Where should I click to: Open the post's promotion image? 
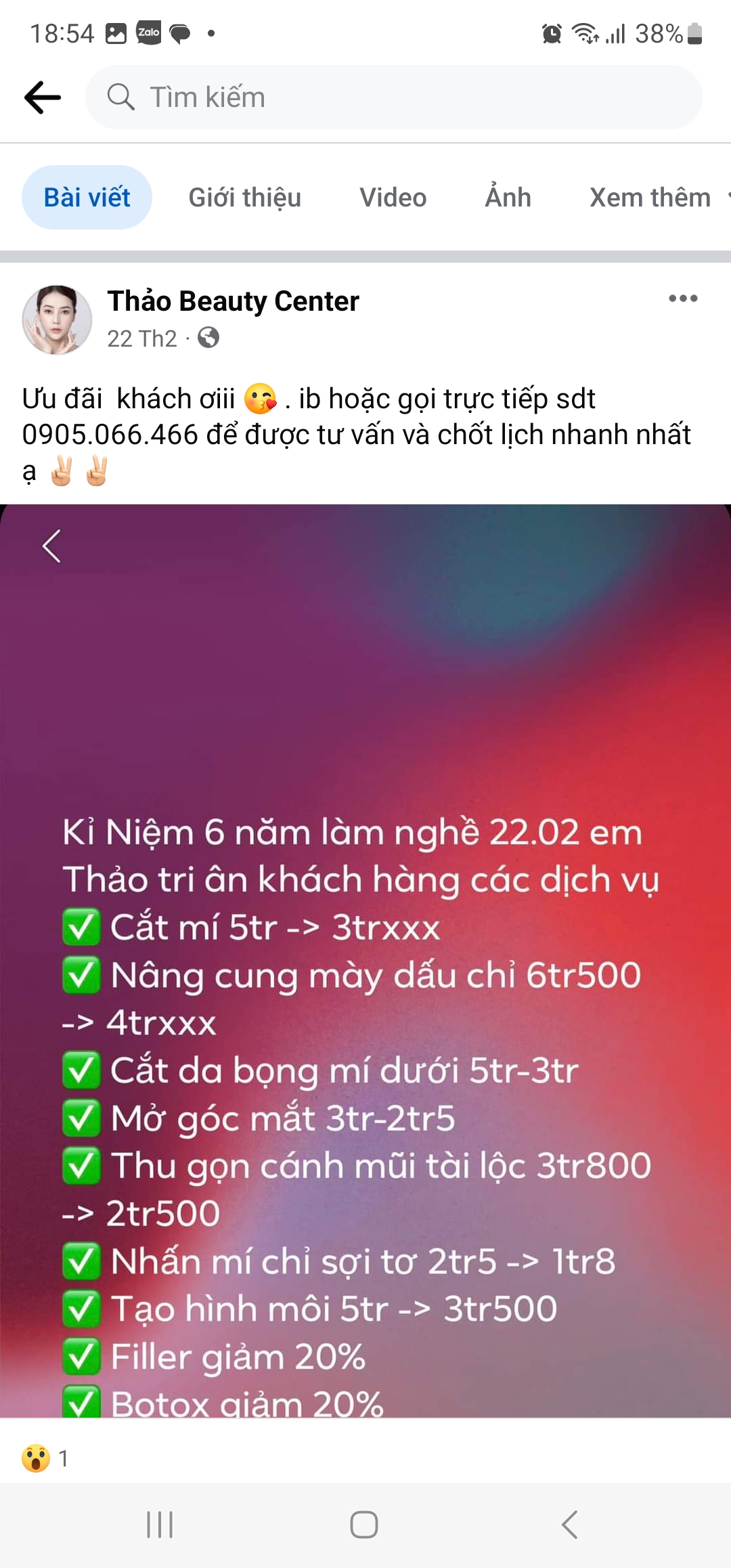365,961
